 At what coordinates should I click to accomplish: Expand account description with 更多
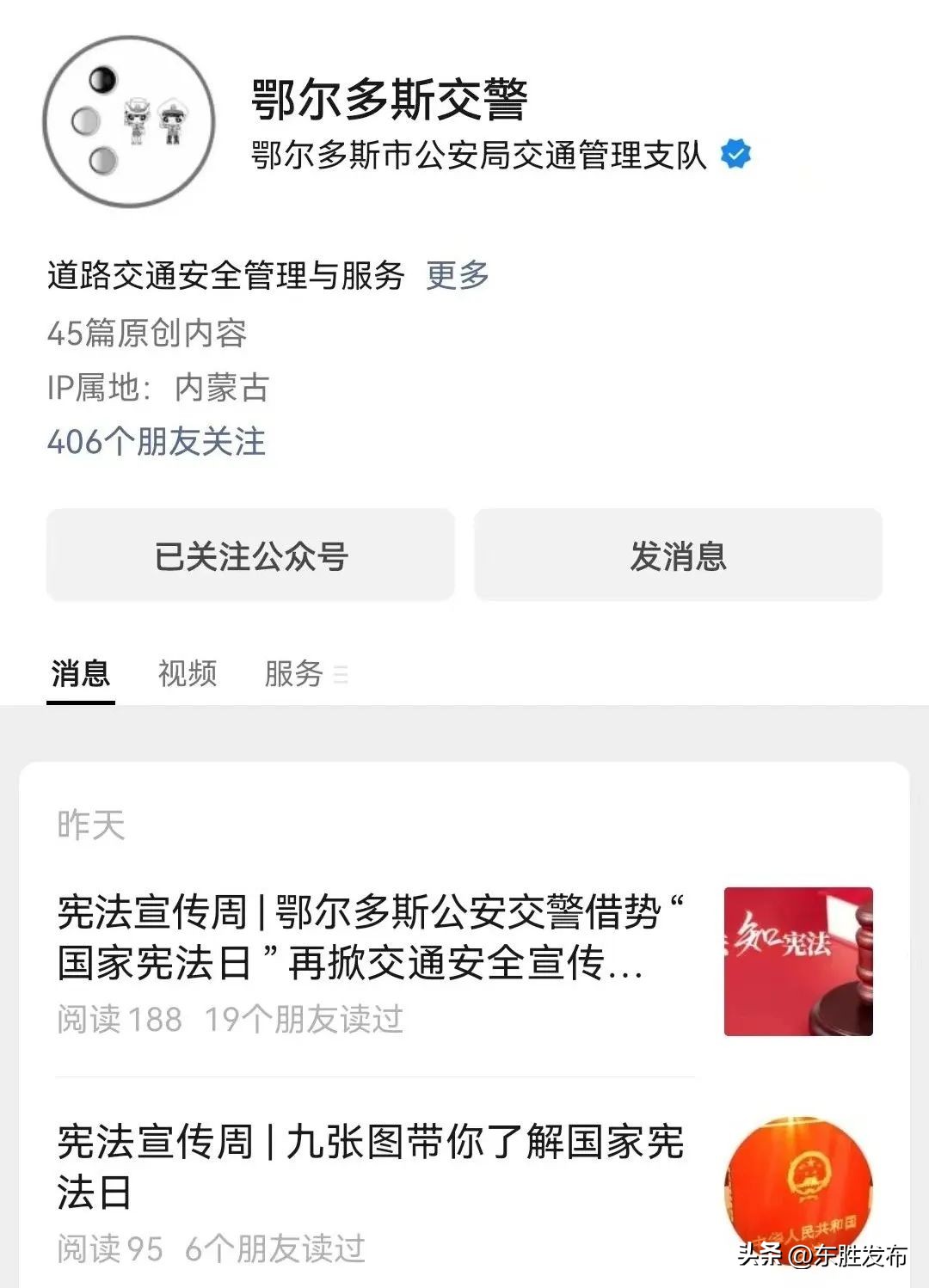tap(456, 276)
